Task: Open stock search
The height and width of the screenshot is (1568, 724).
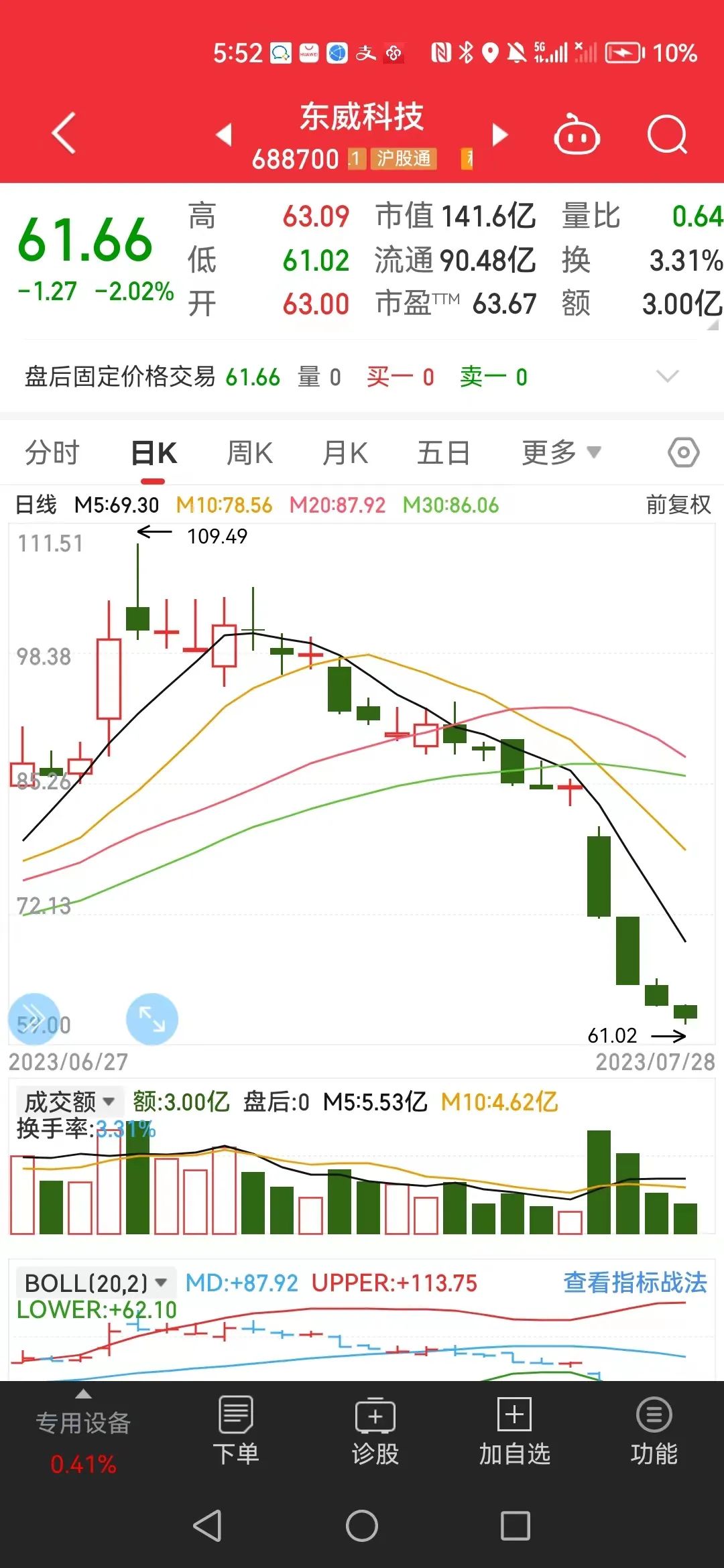Action: tap(667, 135)
